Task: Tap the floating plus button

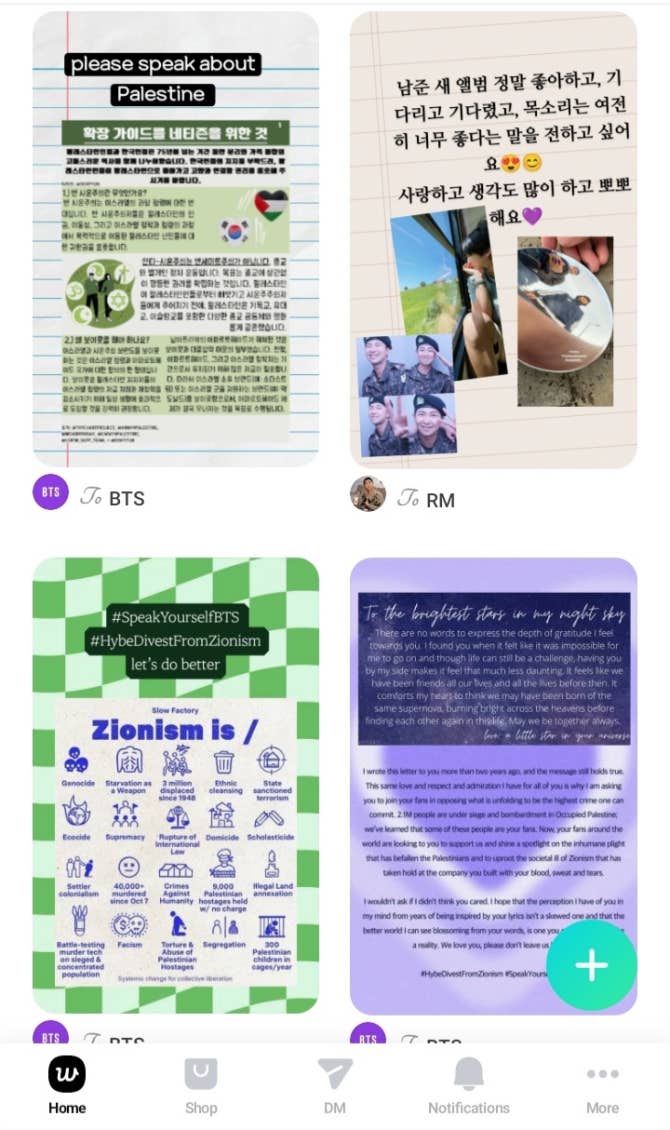Action: [x=591, y=965]
